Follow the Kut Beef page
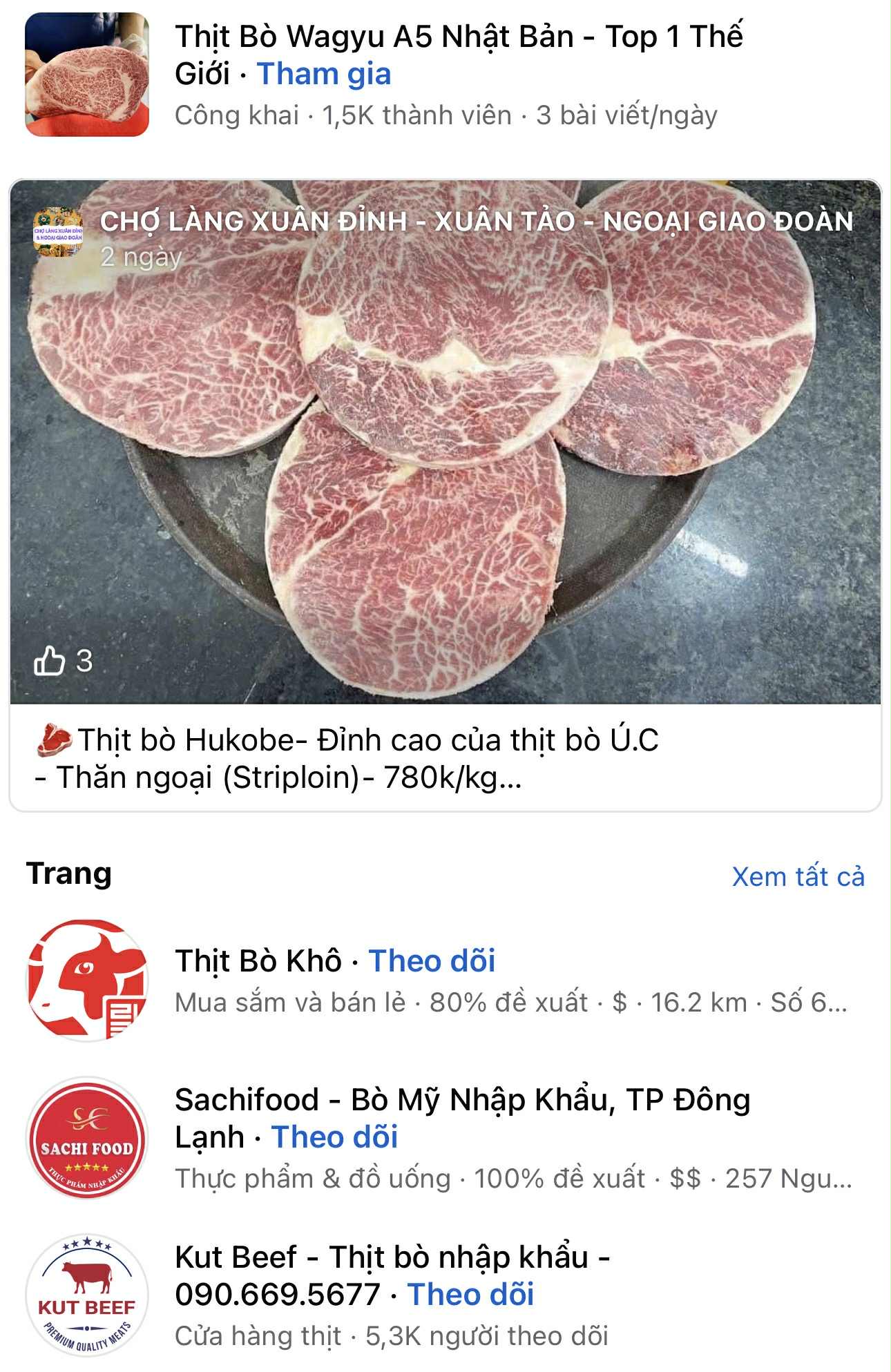The width and height of the screenshot is (891, 1372). (x=470, y=1294)
